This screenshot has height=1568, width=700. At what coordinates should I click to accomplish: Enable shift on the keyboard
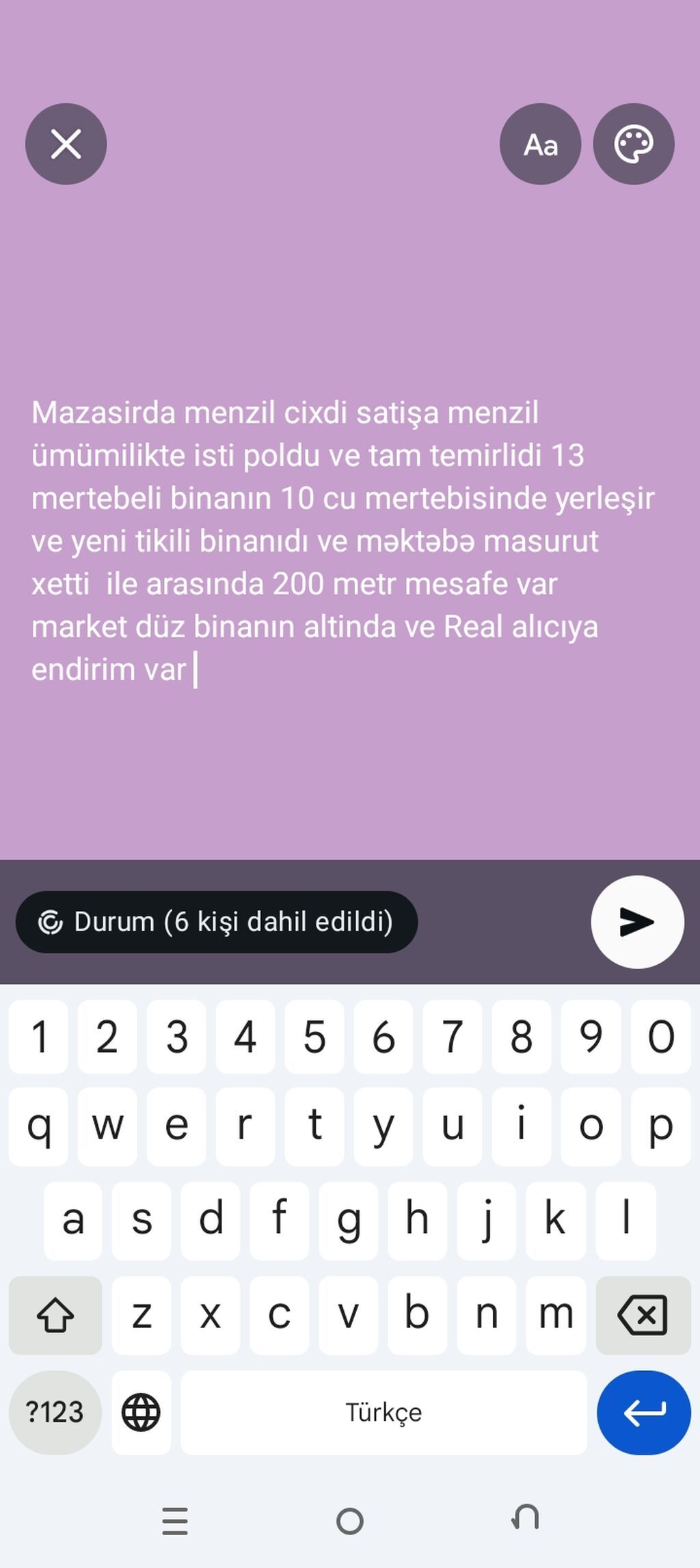click(x=55, y=1314)
